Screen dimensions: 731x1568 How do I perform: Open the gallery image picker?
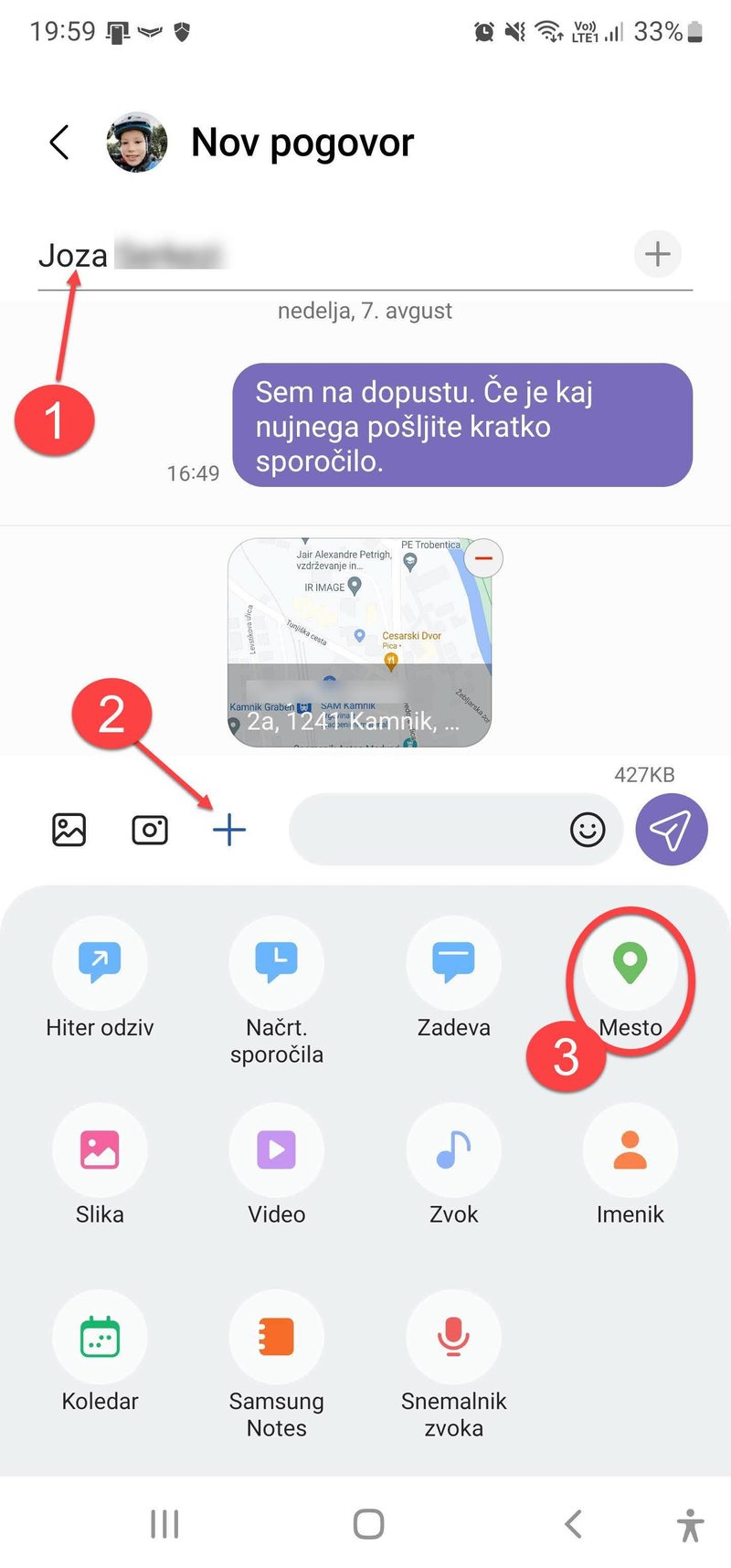(x=69, y=830)
